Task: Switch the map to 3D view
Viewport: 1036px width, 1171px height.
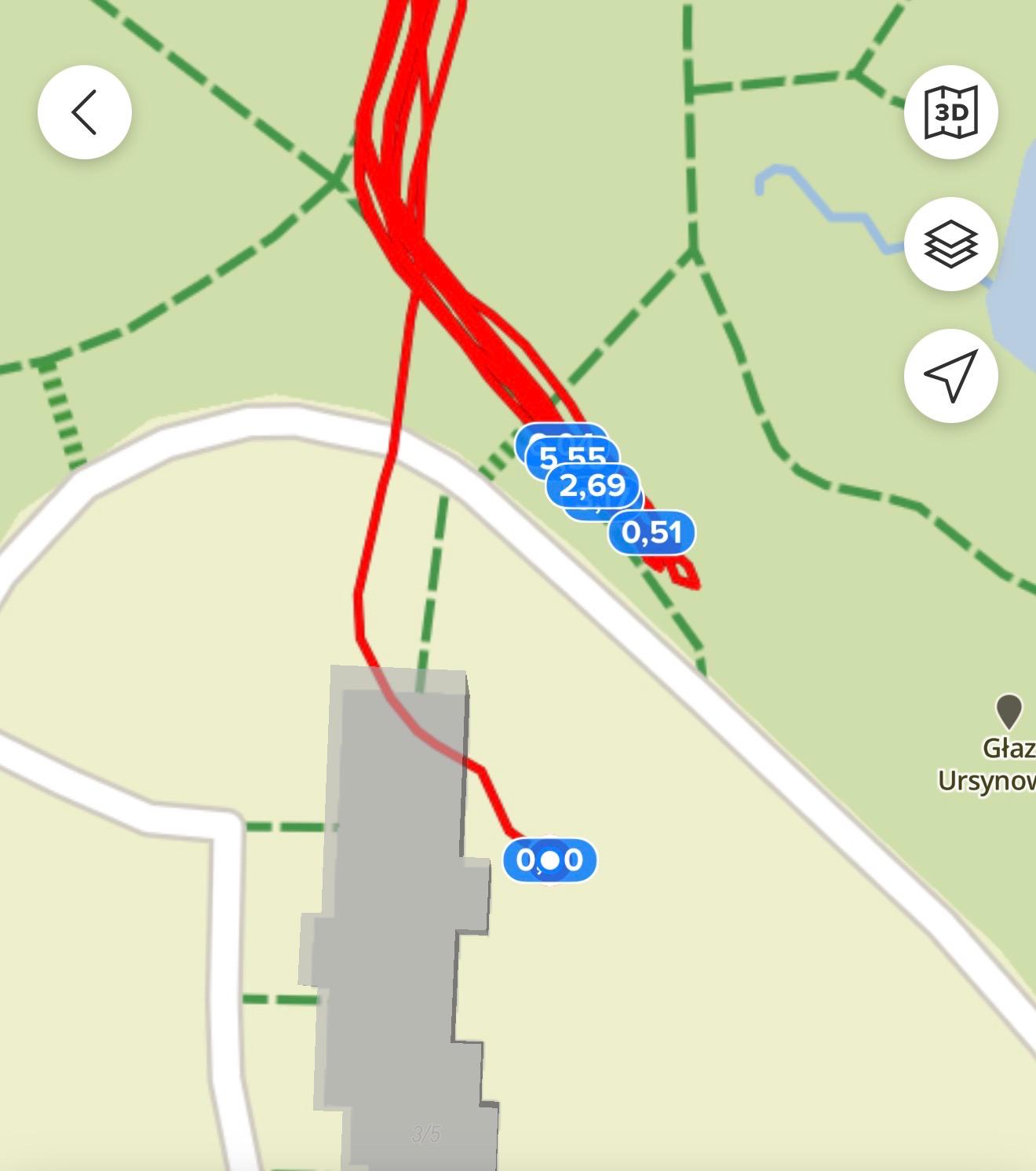Action: tap(950, 112)
